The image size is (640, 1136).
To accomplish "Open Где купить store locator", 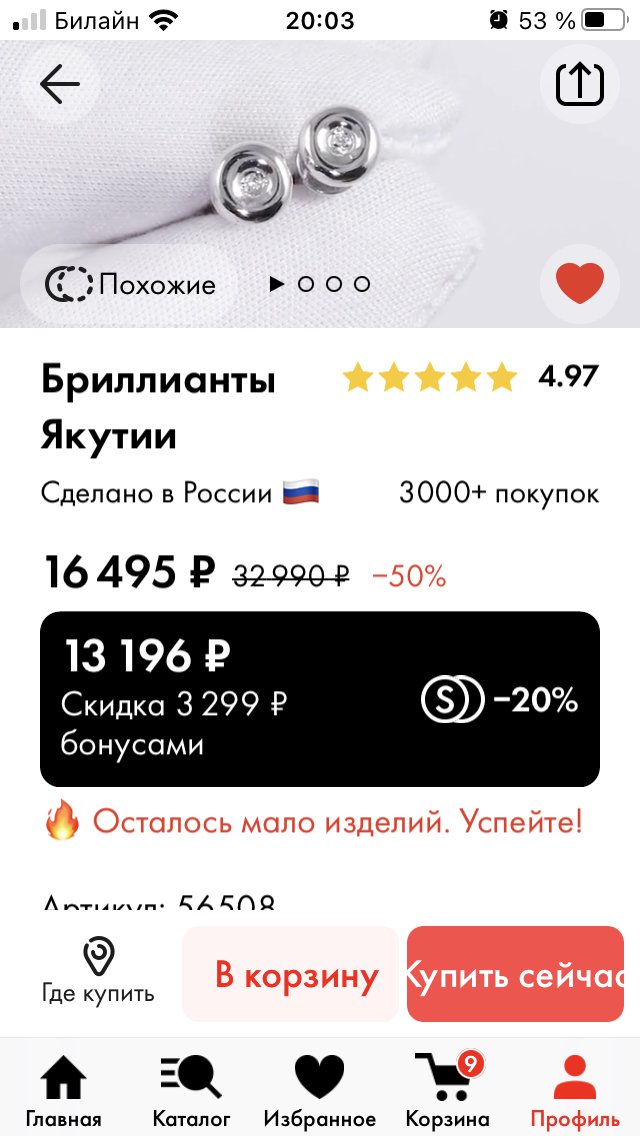I will (98, 971).
